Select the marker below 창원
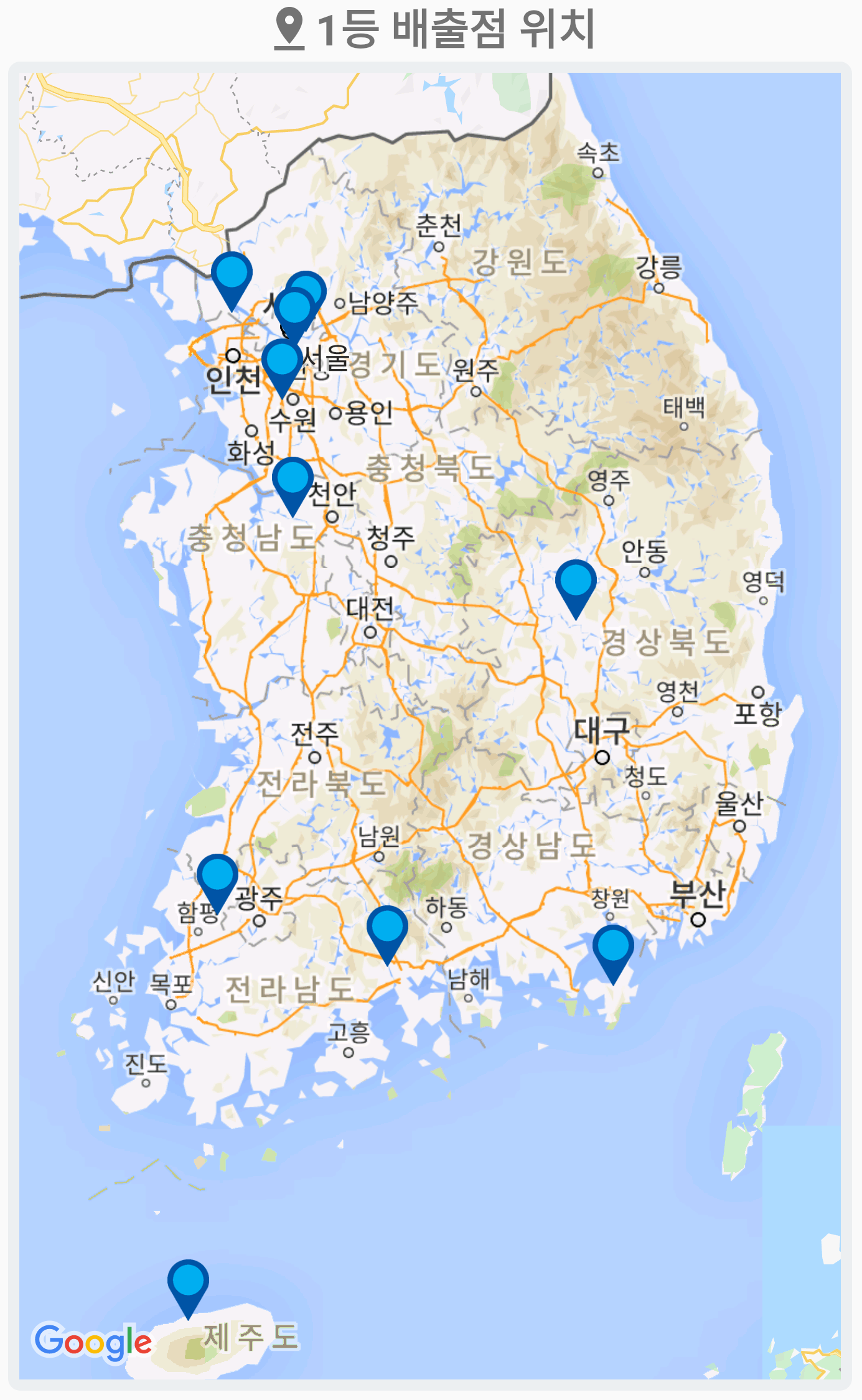862x1400 pixels. (x=613, y=948)
